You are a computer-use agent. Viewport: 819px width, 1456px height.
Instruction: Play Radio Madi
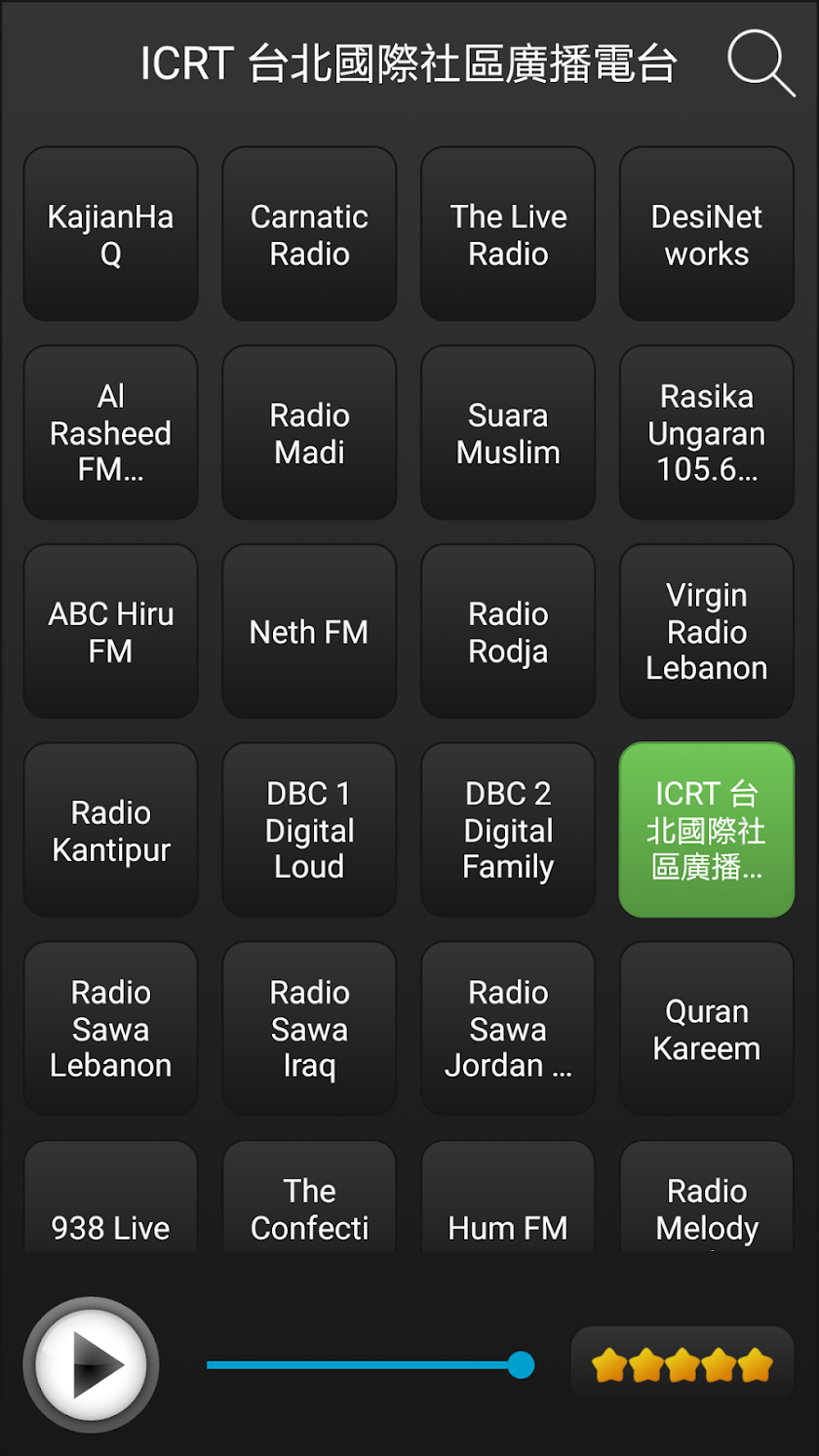pos(309,433)
